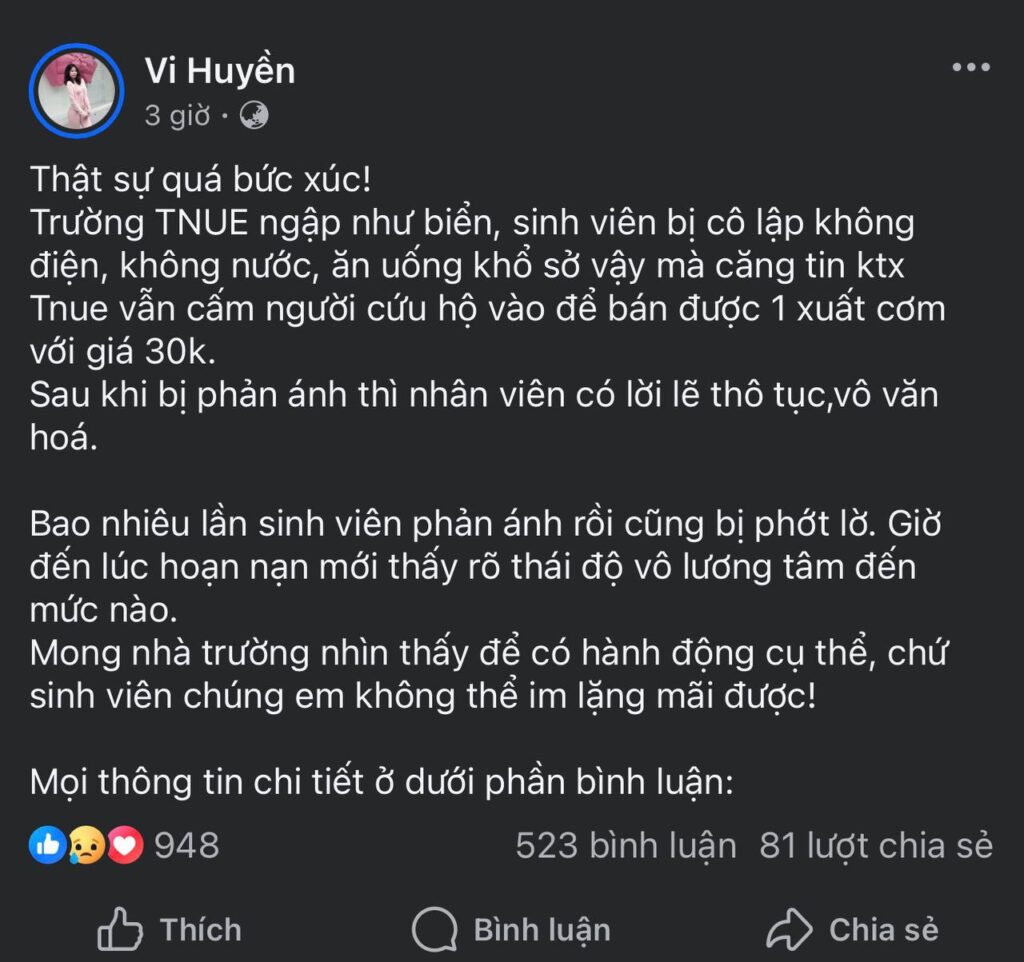
Task: Tap Bình luận to comment
Action: tap(512, 929)
